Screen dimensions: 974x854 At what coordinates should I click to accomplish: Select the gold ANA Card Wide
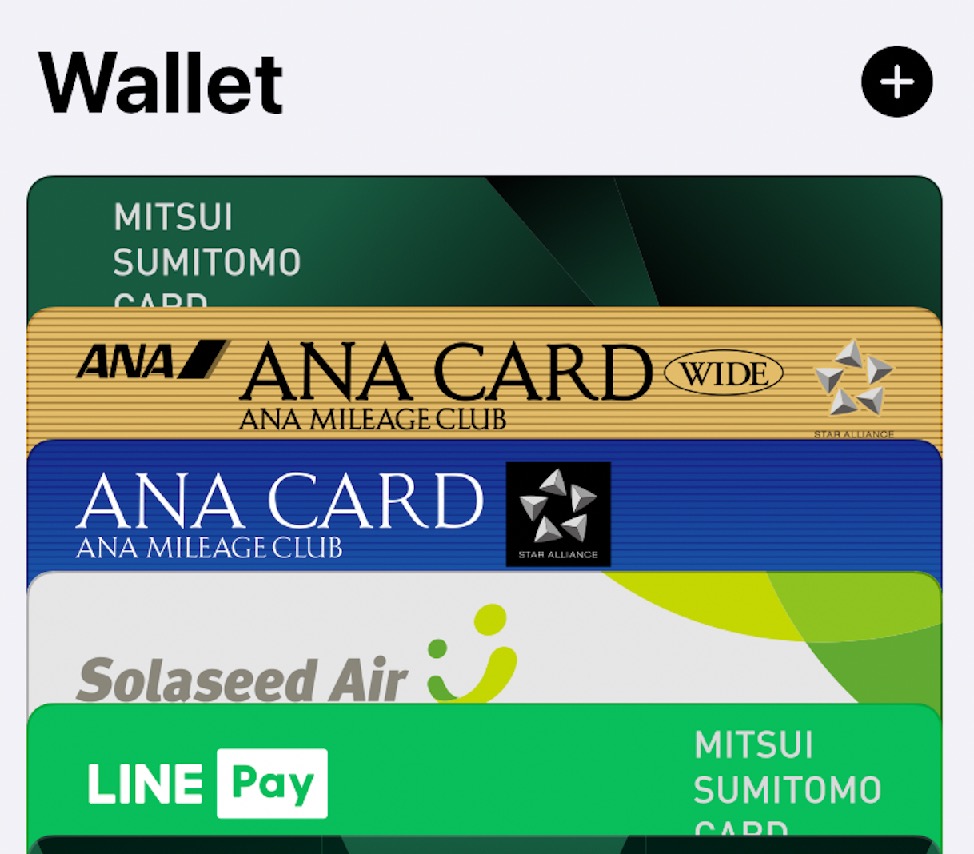[484, 375]
